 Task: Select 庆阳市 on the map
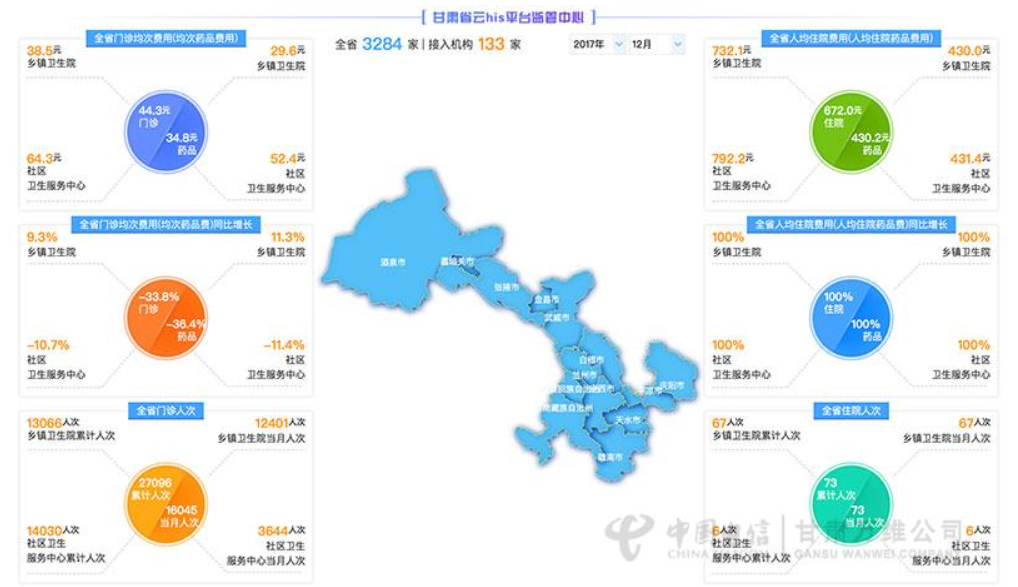click(x=673, y=384)
